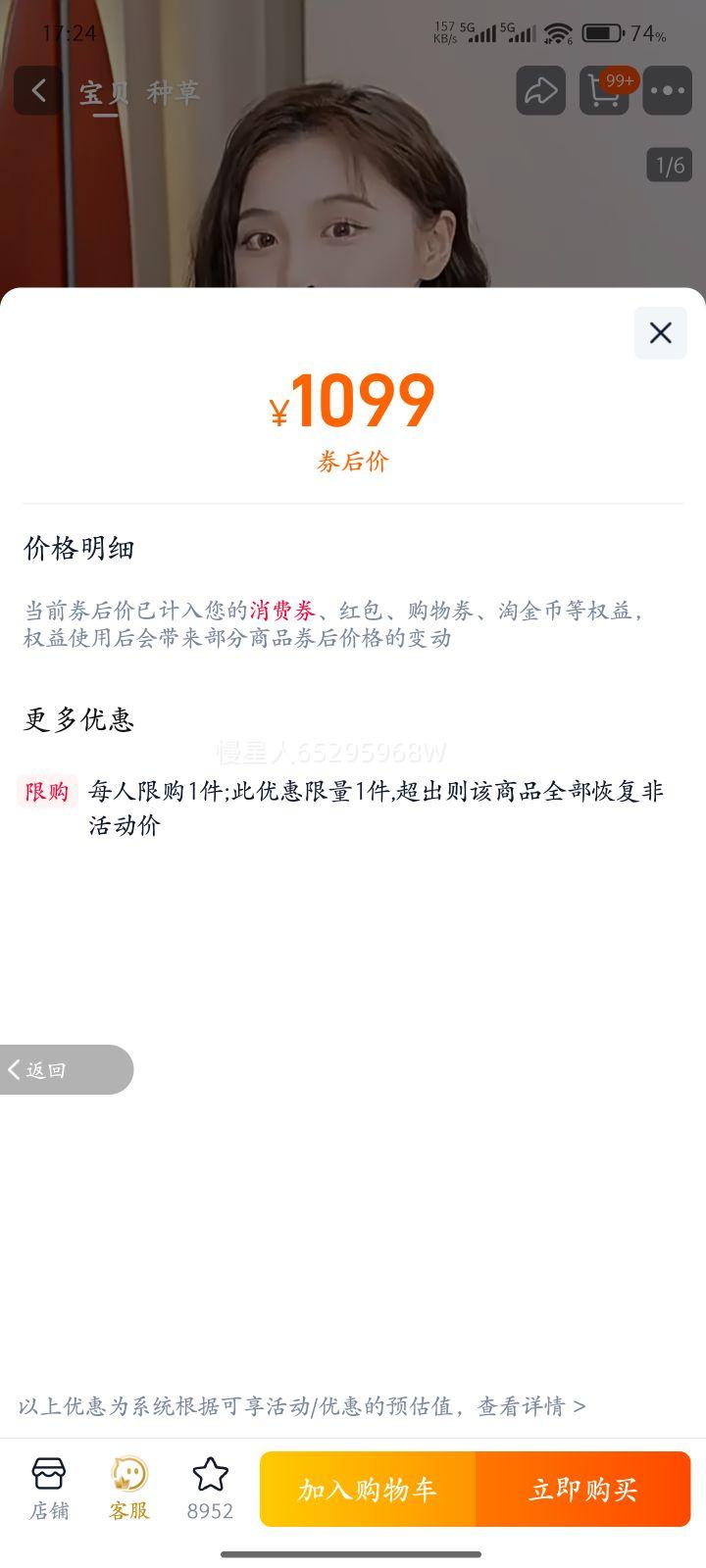
Task: Open the shopping cart icon with 99+ badge
Action: (x=603, y=89)
